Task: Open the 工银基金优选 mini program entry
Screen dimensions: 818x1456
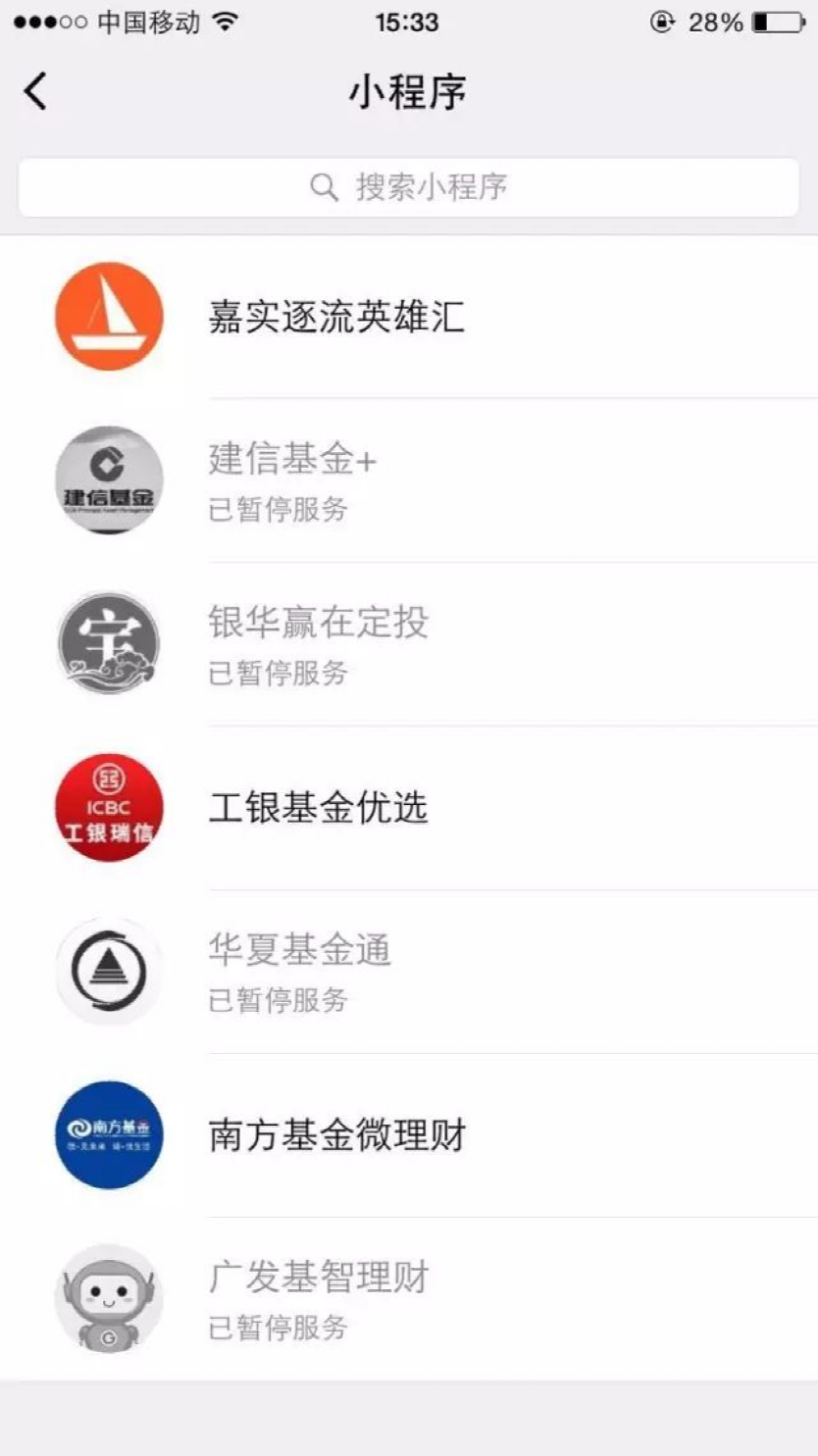Action: tap(319, 807)
